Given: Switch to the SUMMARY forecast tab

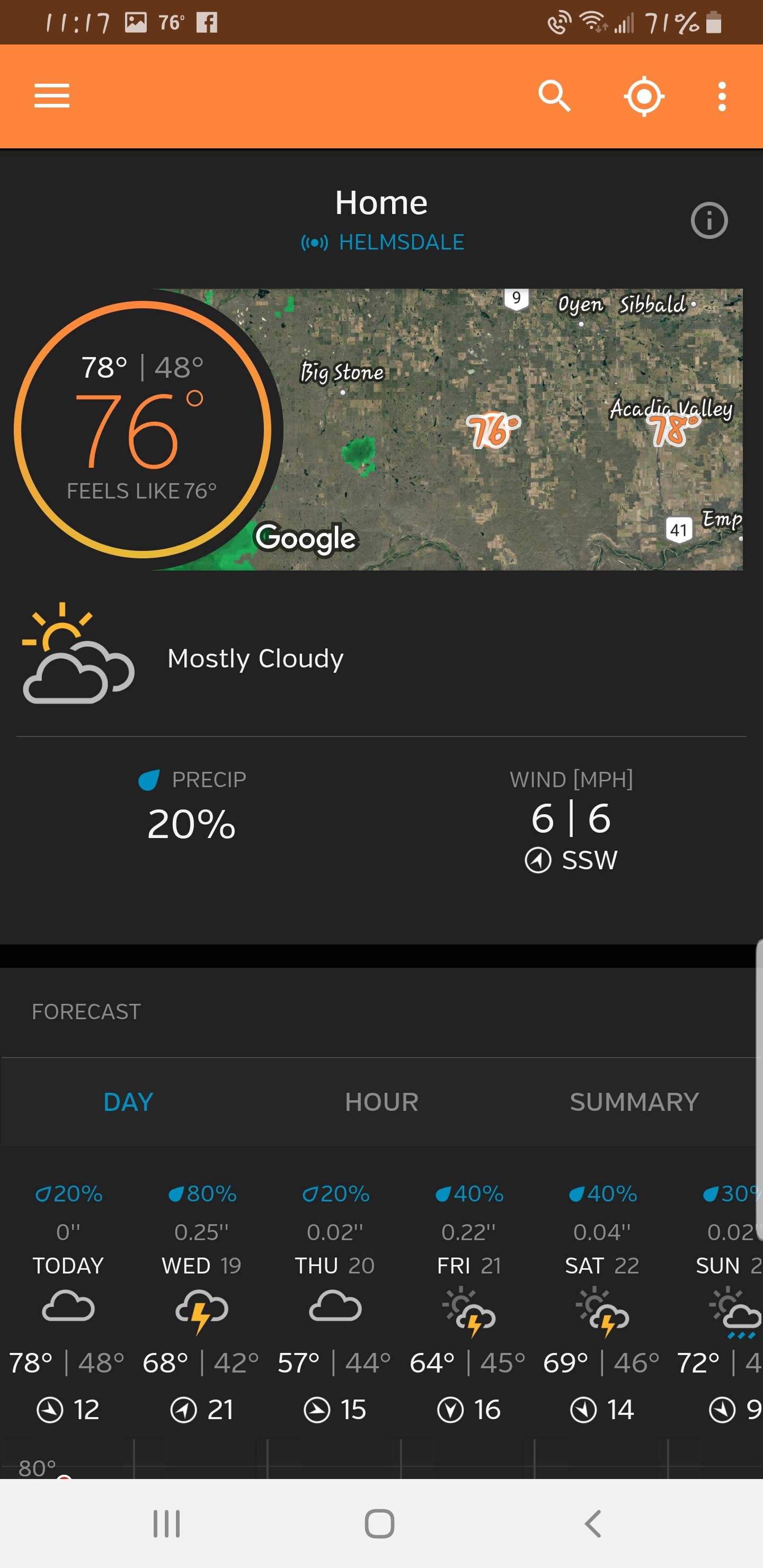Looking at the screenshot, I should pos(634,1102).
